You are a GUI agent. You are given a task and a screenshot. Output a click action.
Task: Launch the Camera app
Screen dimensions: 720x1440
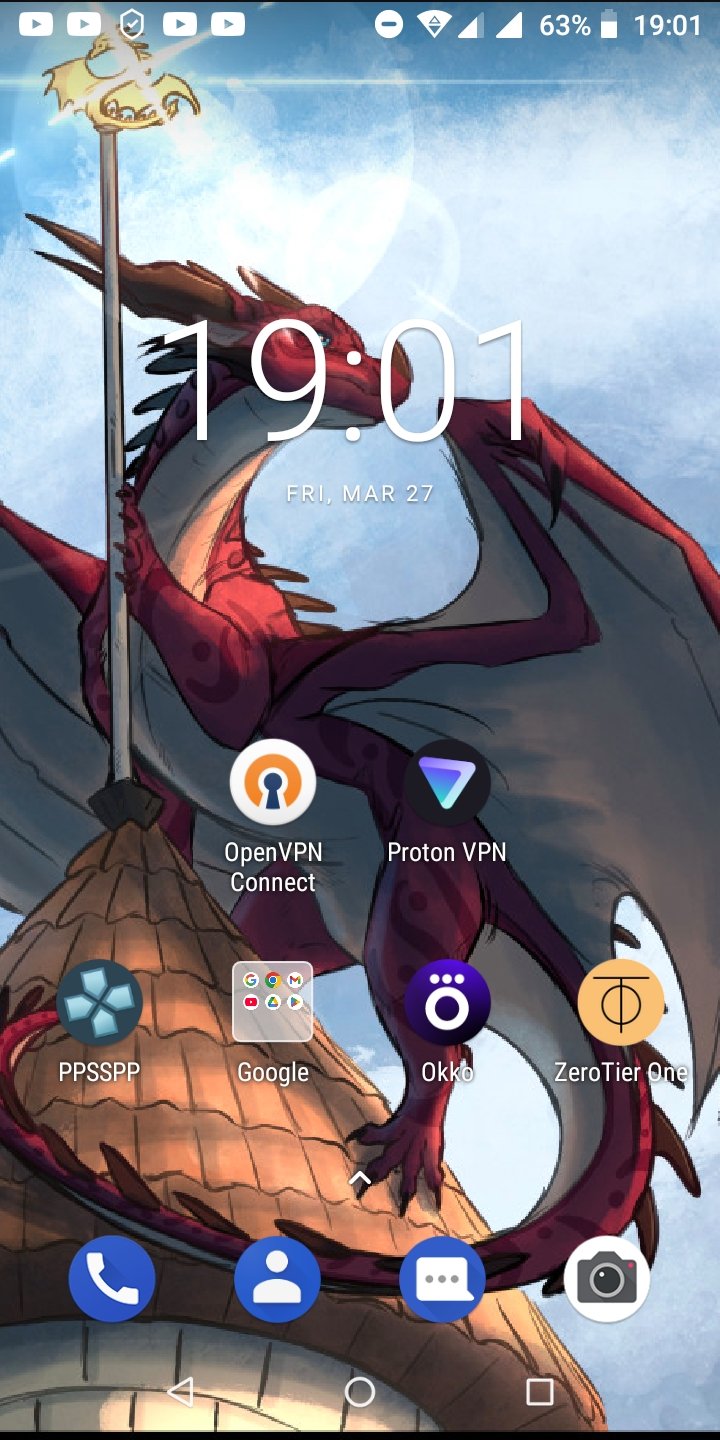coord(607,1279)
